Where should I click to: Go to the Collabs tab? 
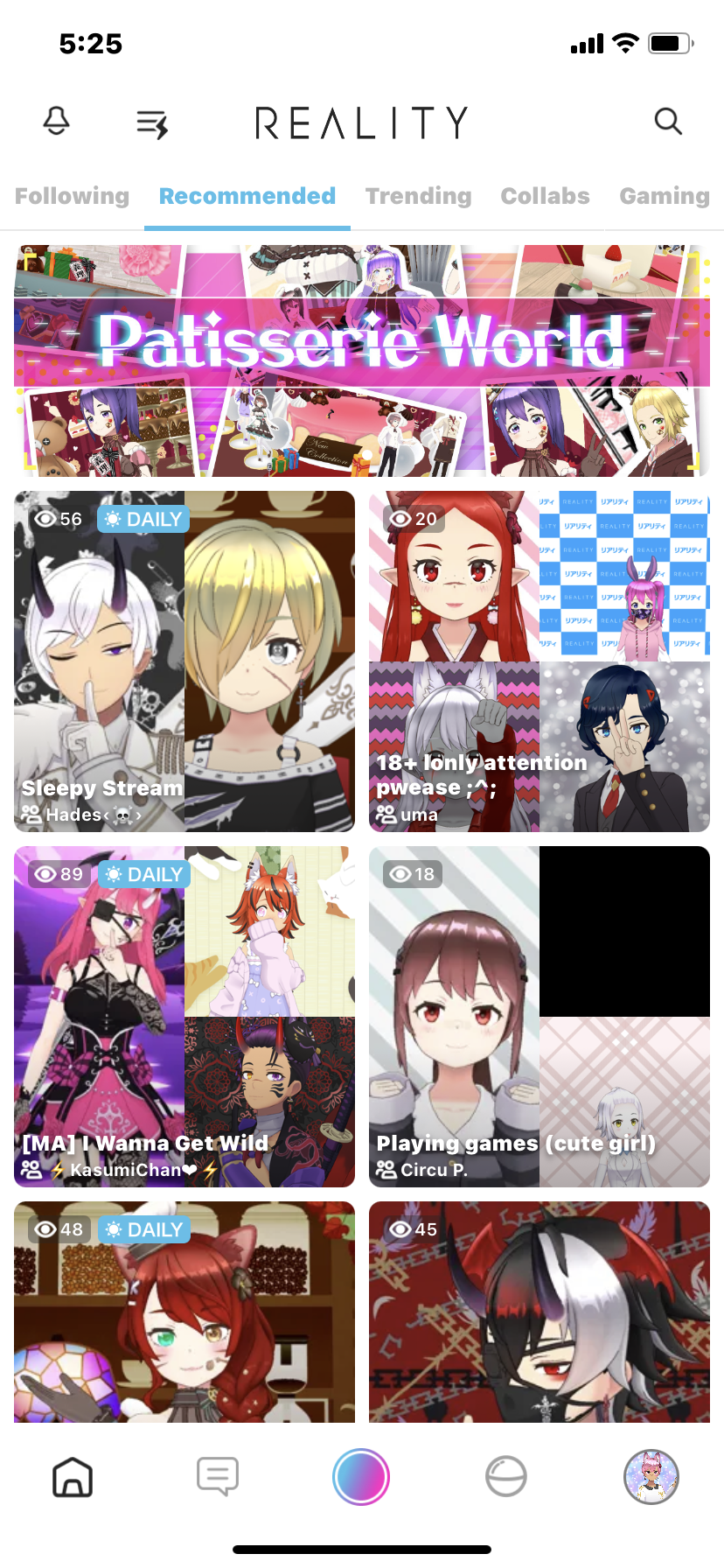pyautogui.click(x=545, y=196)
